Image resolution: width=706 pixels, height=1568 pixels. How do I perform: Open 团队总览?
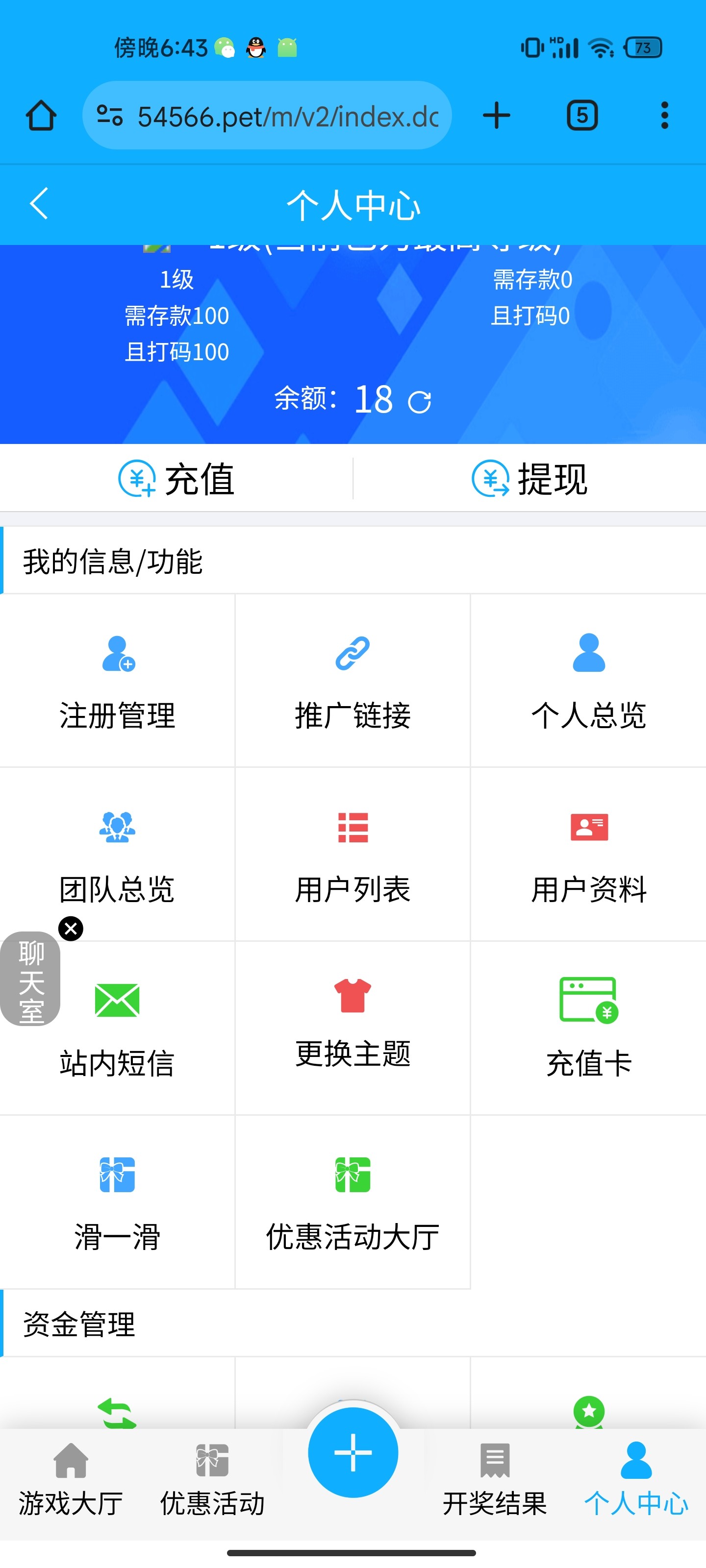pos(118,855)
